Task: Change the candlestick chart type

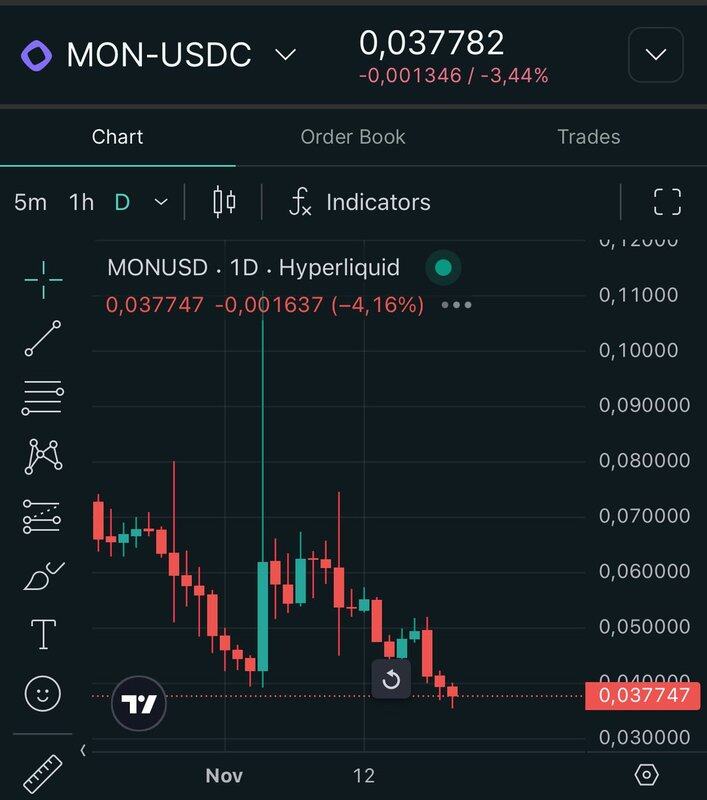Action: coord(224,202)
